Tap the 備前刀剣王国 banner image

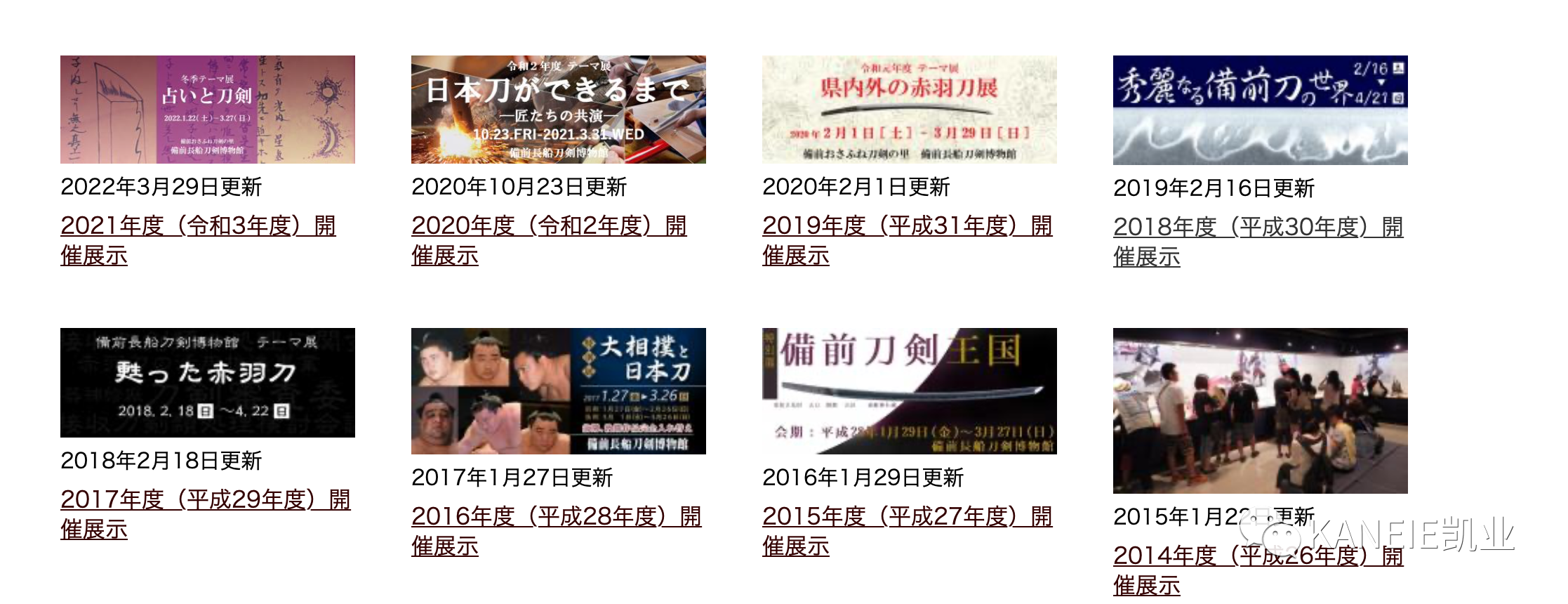point(910,391)
